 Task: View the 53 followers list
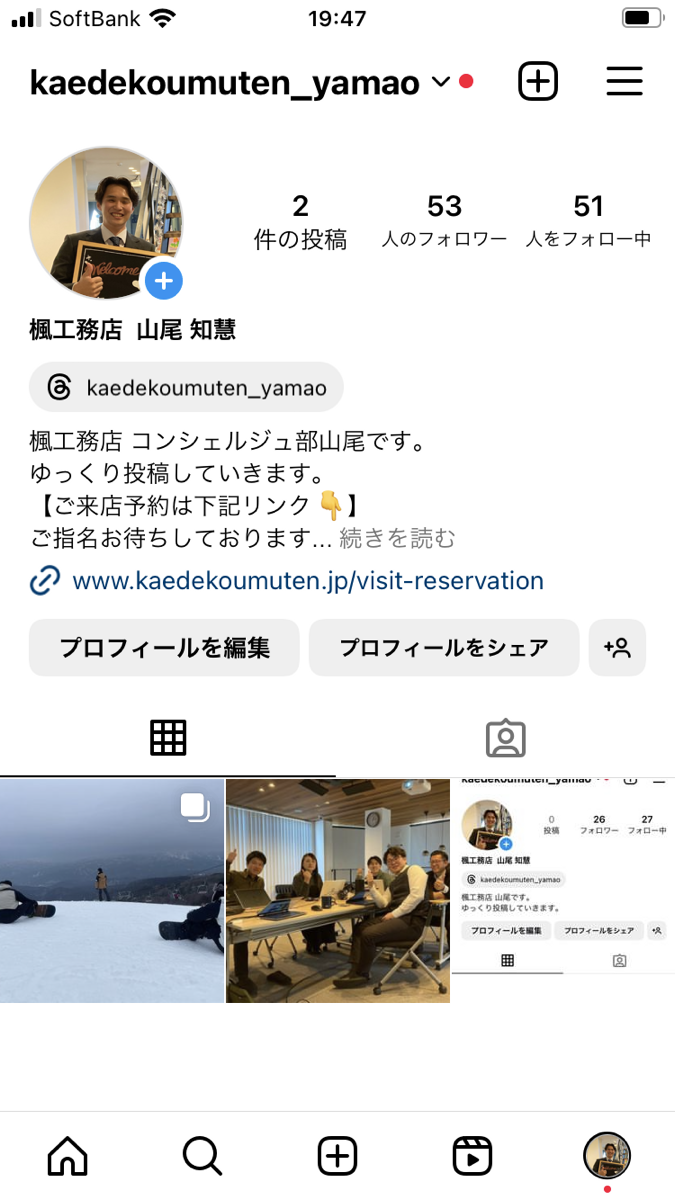click(444, 221)
